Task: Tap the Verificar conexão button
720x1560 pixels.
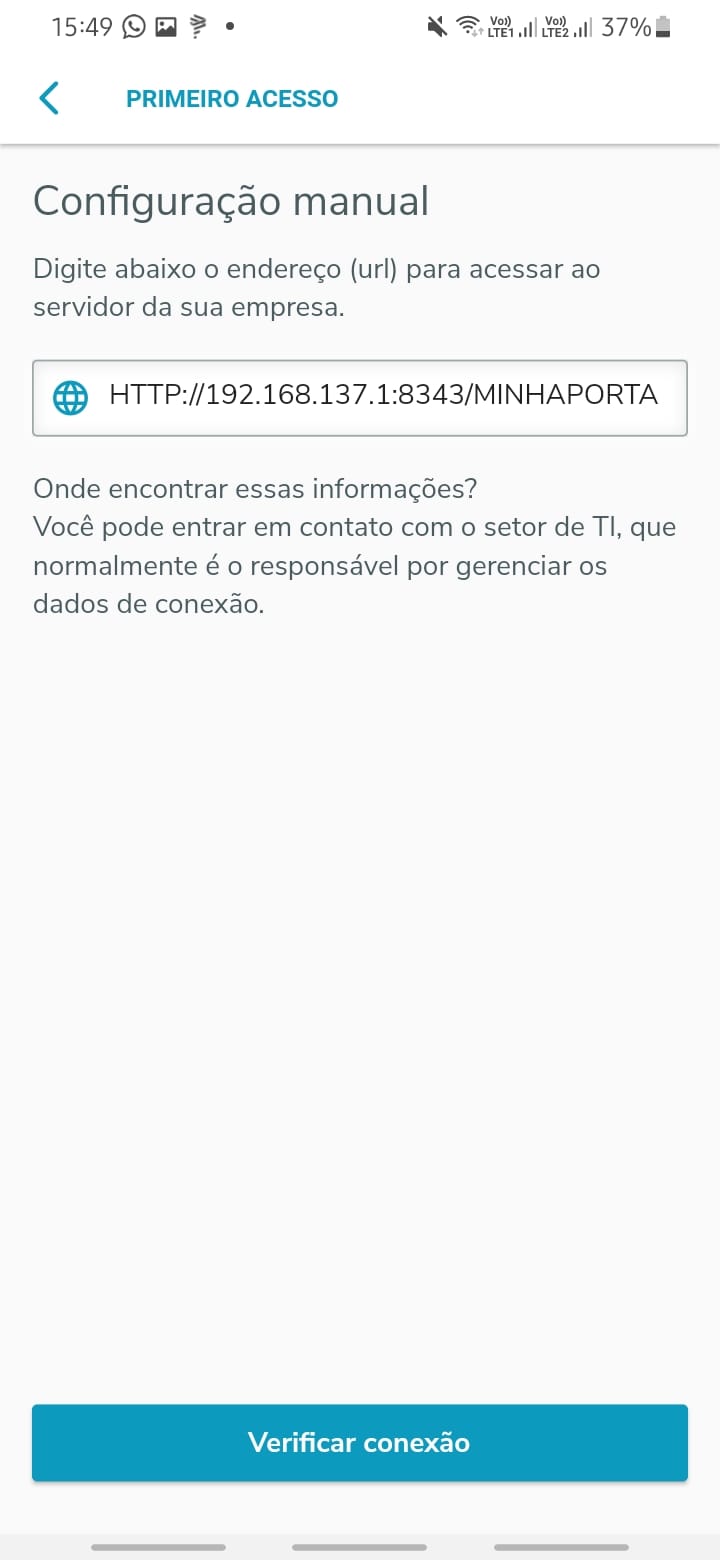Action: [x=359, y=1442]
